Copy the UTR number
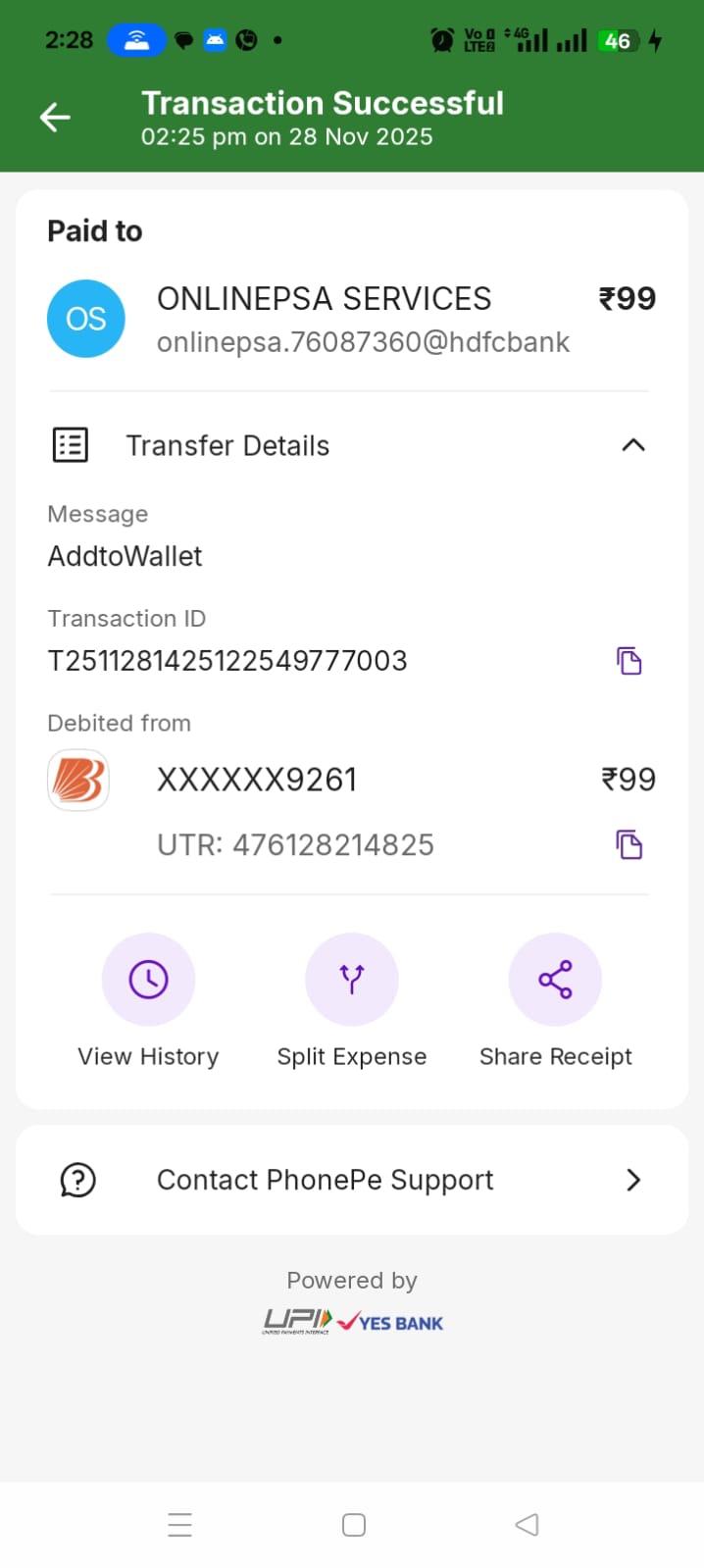The image size is (704, 1568). (x=629, y=844)
